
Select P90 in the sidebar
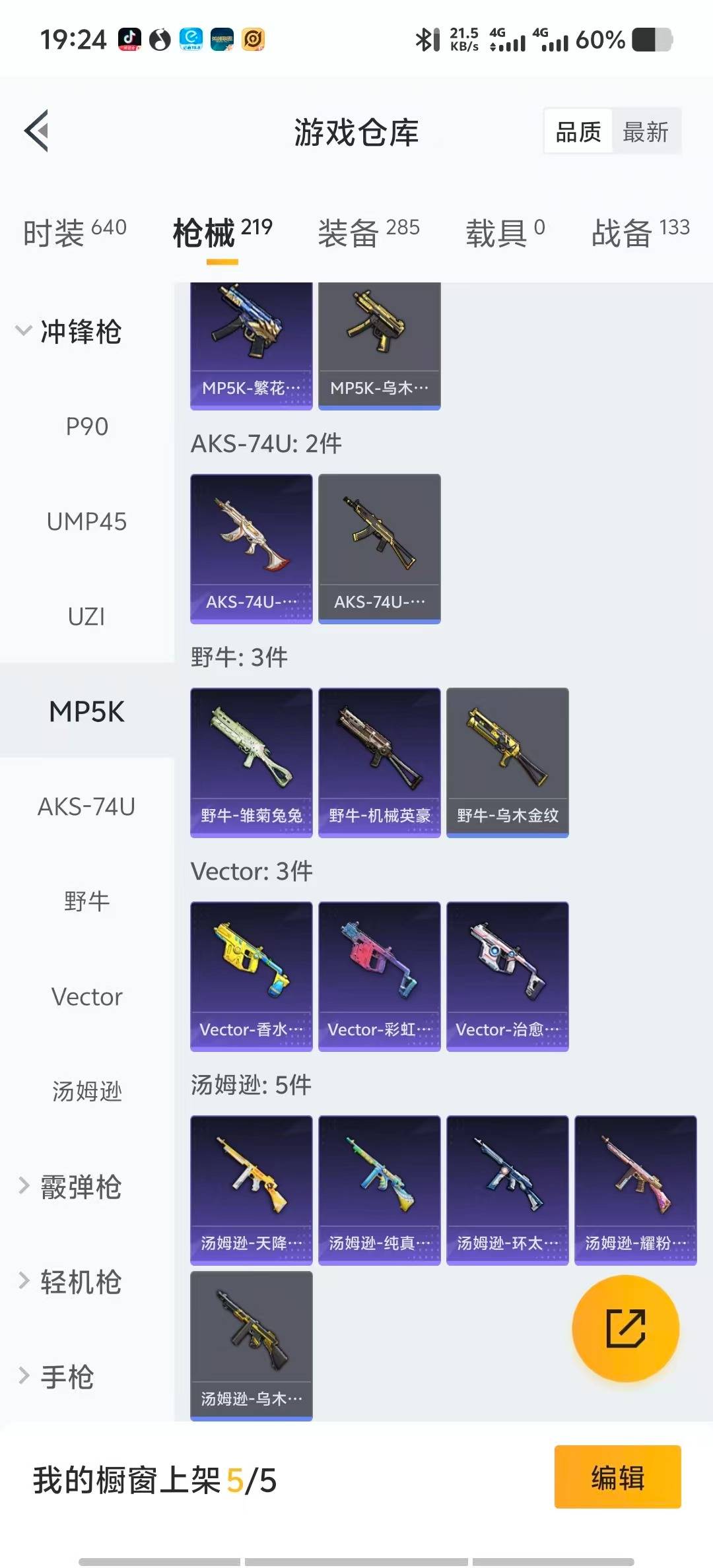tap(86, 426)
